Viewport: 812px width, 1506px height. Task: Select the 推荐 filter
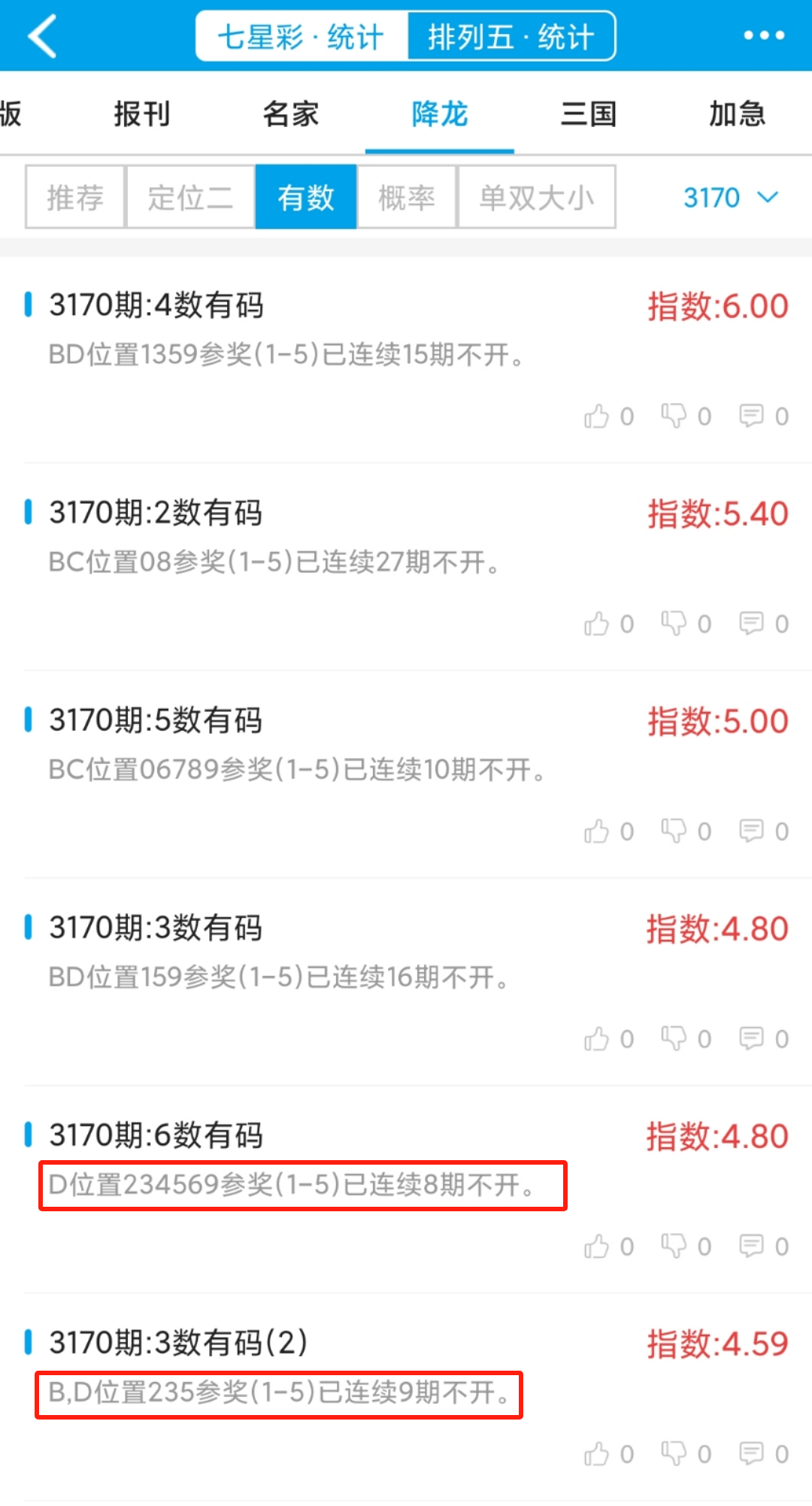(75, 198)
